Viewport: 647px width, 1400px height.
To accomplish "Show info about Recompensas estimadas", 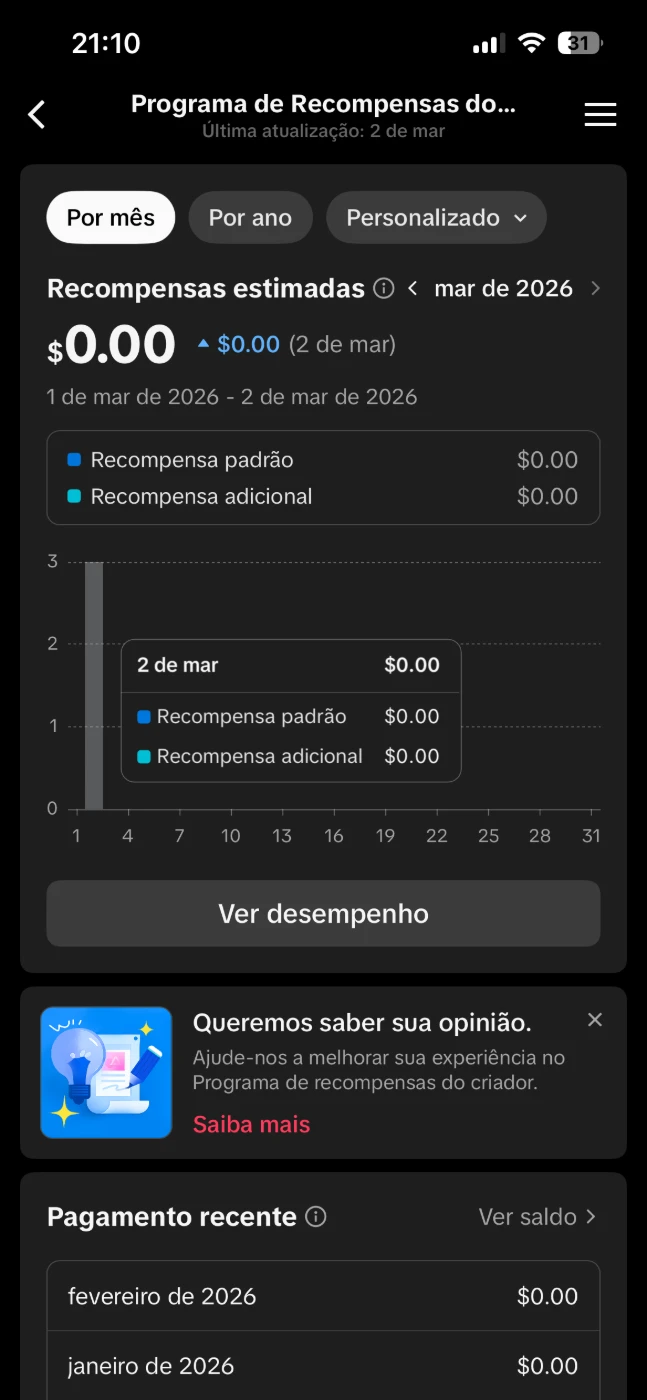I will (x=383, y=289).
